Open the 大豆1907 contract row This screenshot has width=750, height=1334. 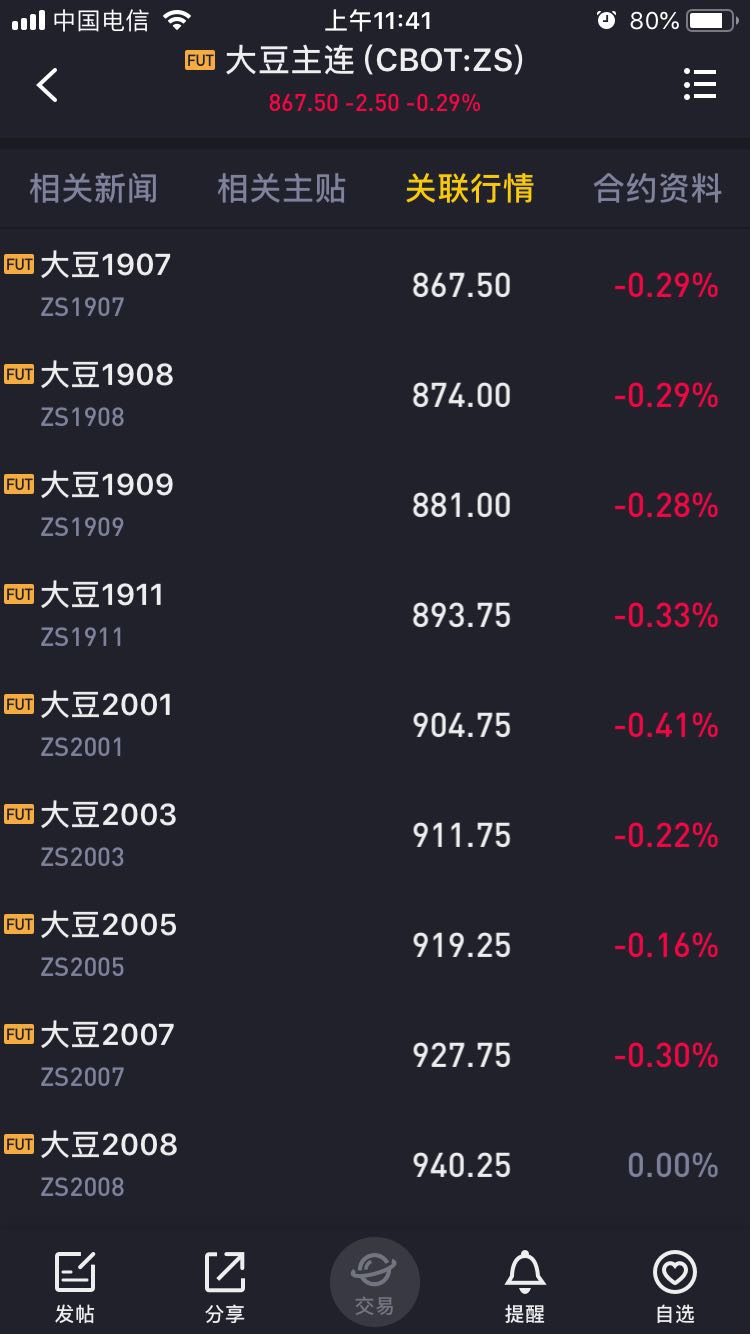[375, 285]
